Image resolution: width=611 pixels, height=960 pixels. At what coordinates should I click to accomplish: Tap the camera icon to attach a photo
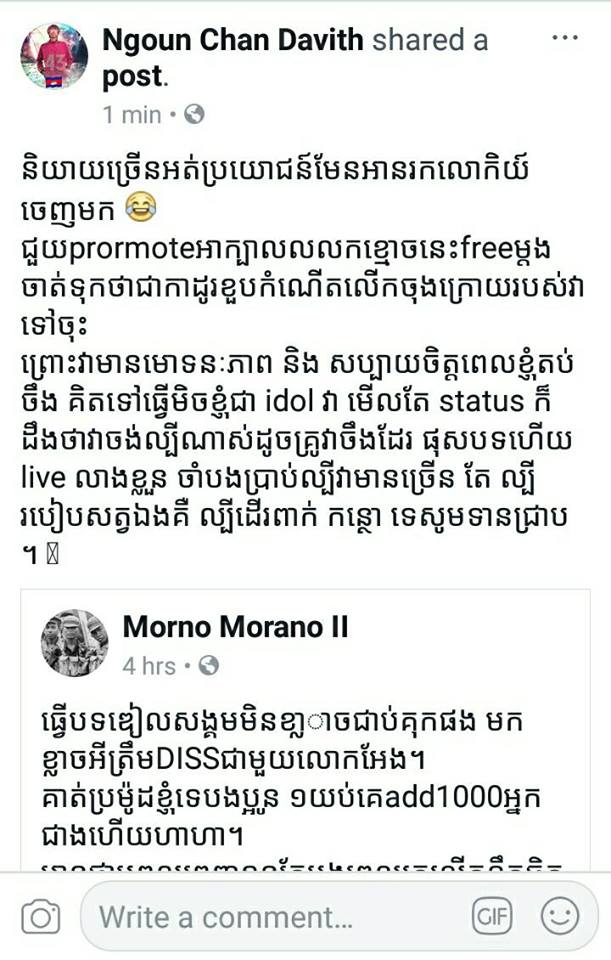[x=41, y=916]
